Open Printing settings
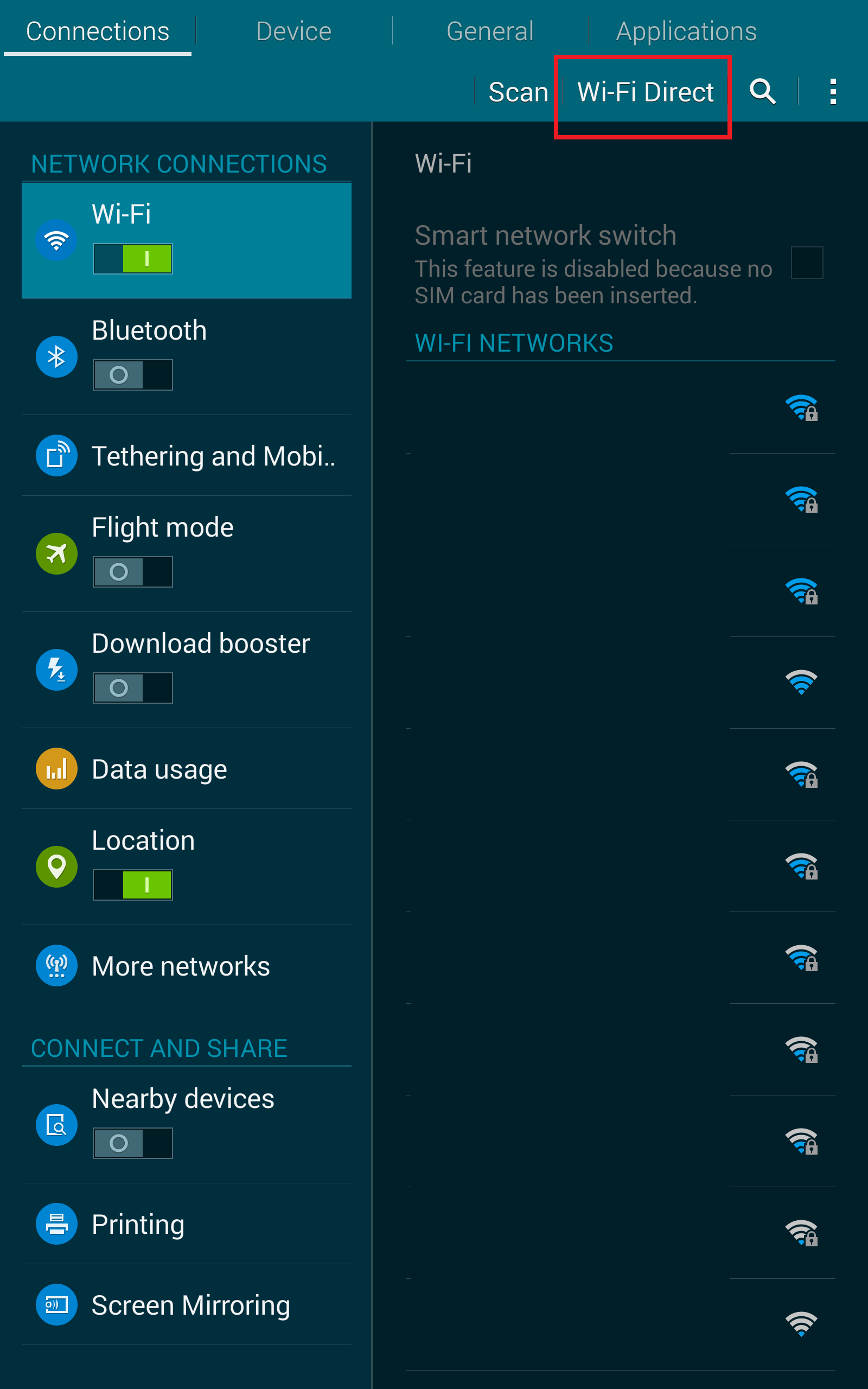This screenshot has height=1389, width=868. point(186,1224)
